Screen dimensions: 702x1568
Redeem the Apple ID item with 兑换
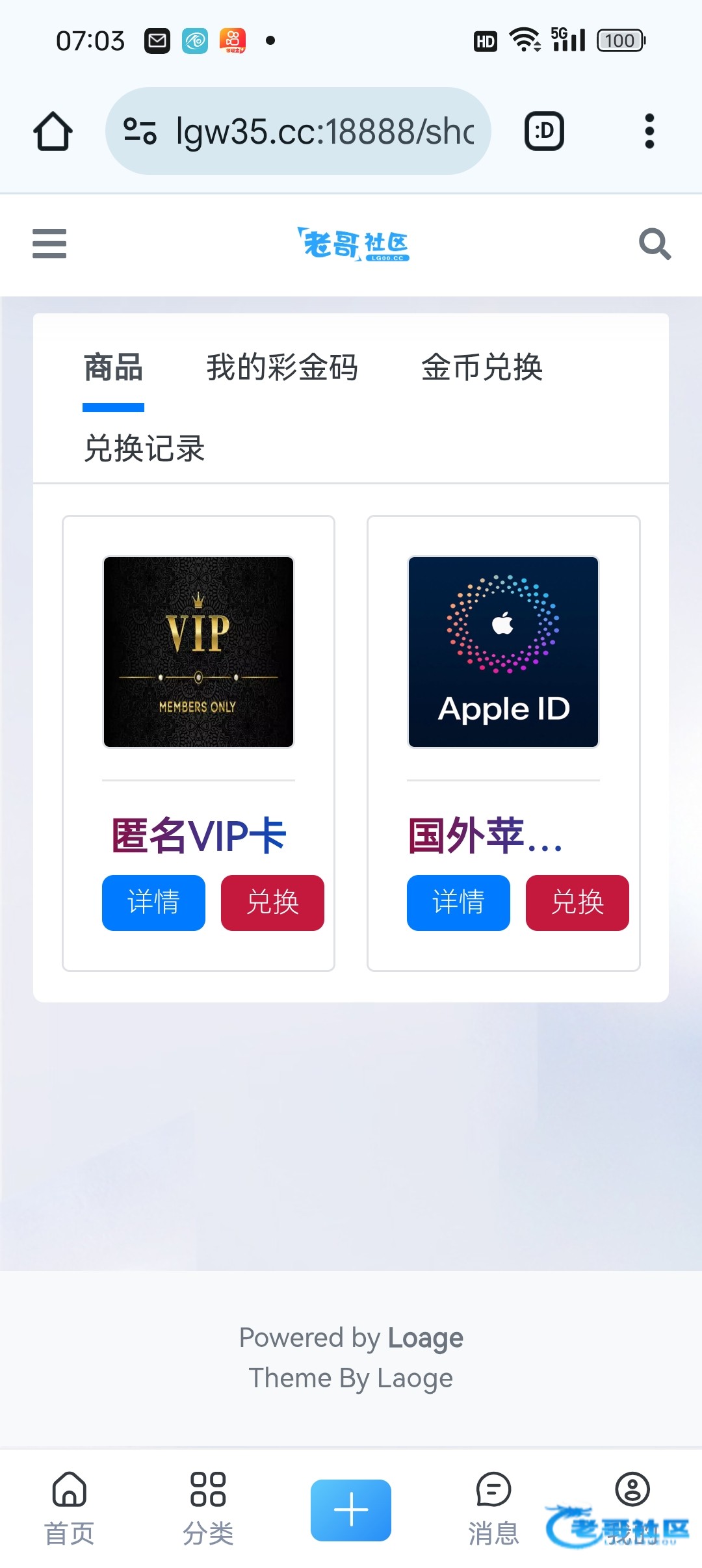577,902
